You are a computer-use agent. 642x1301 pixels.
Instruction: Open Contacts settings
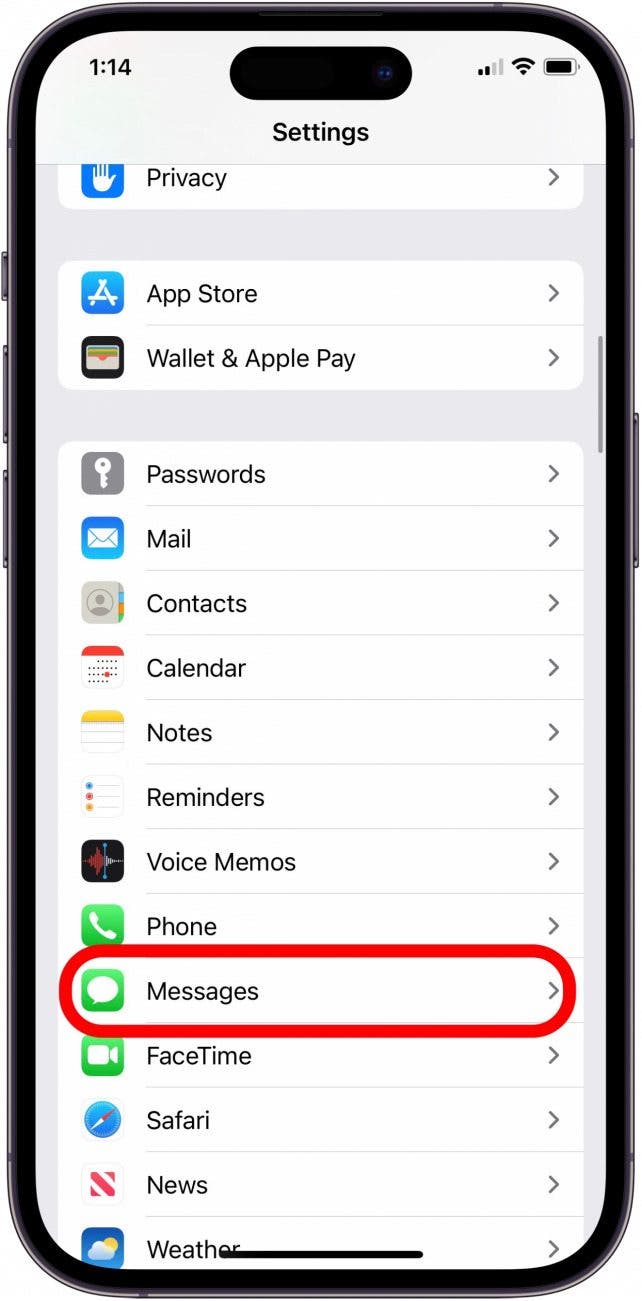[x=320, y=603]
